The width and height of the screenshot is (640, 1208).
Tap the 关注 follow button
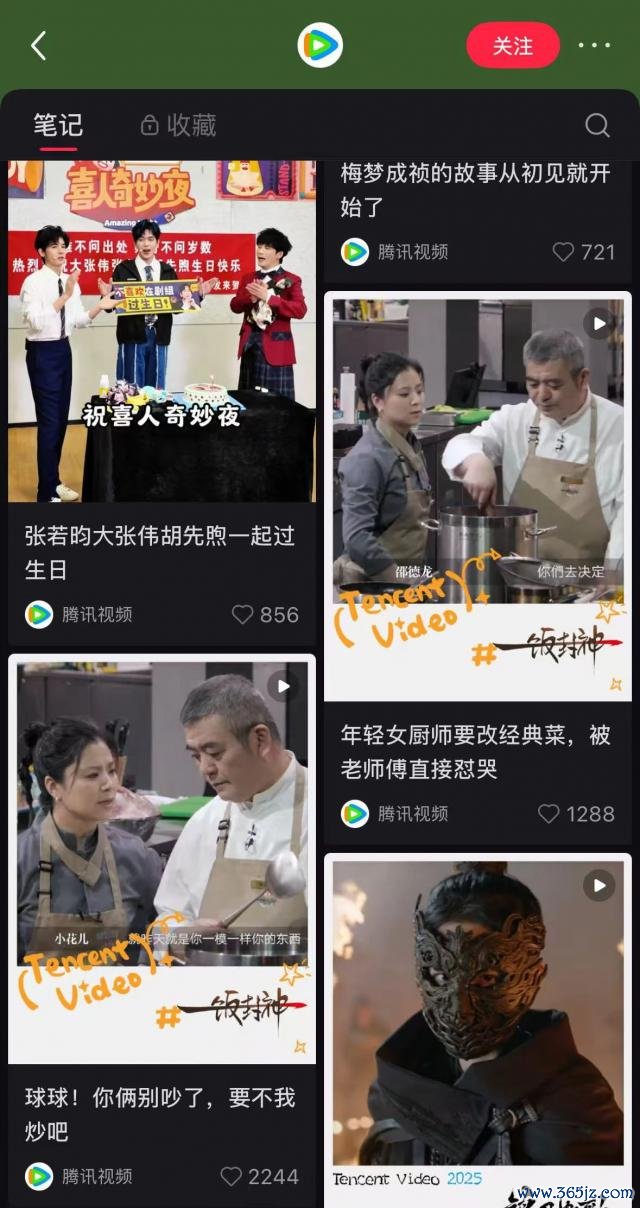coord(512,46)
